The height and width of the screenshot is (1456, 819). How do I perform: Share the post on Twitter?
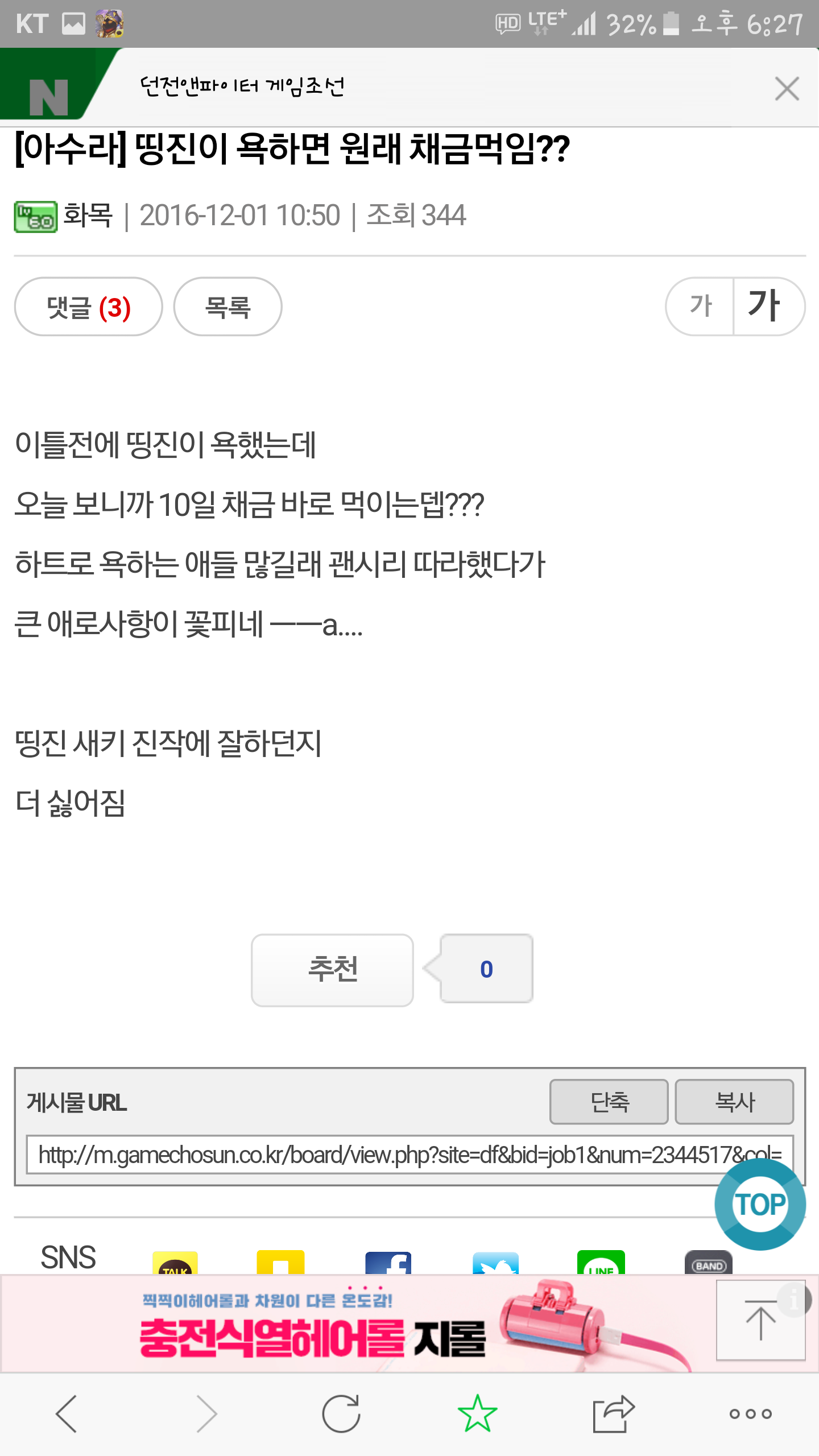(495, 1263)
